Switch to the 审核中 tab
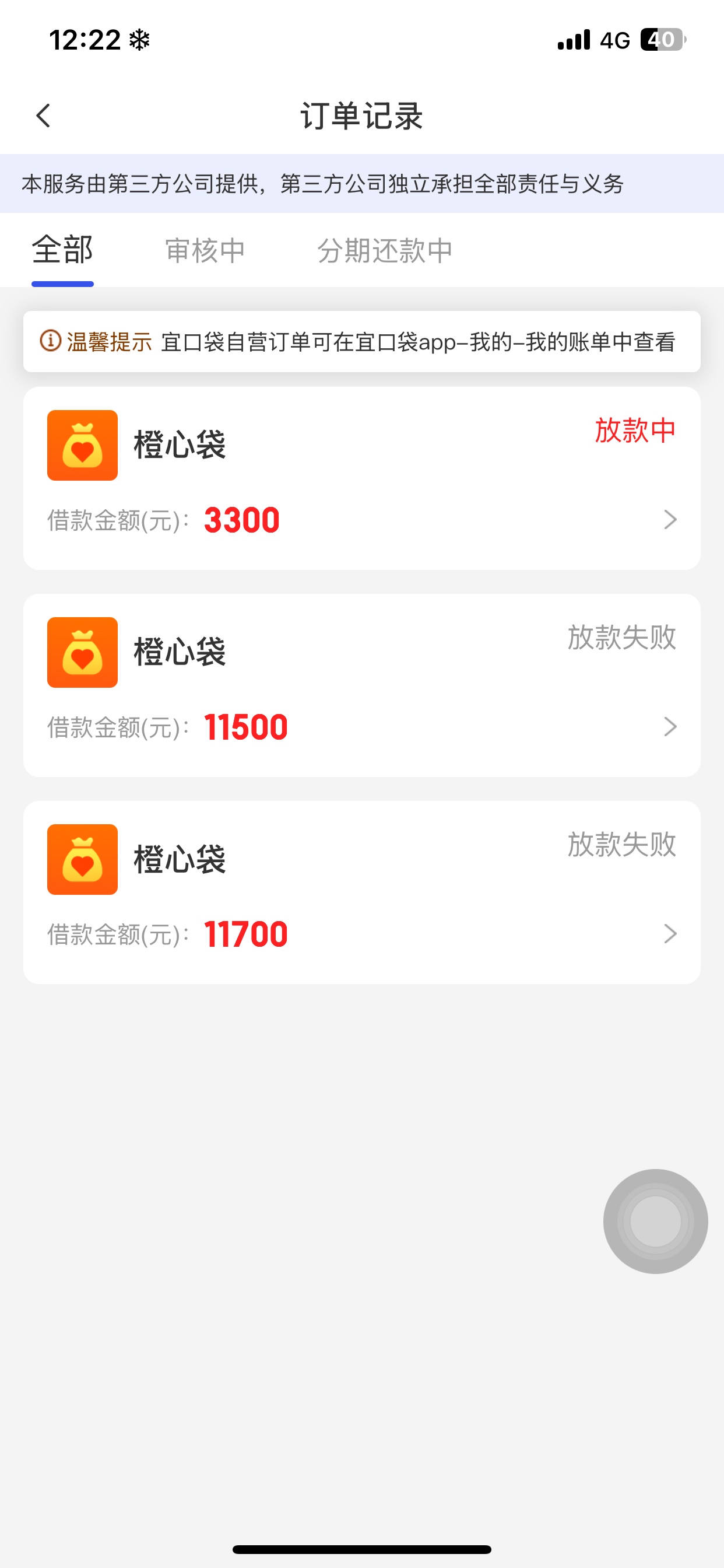Screen dimensions: 724x1568 pos(205,251)
